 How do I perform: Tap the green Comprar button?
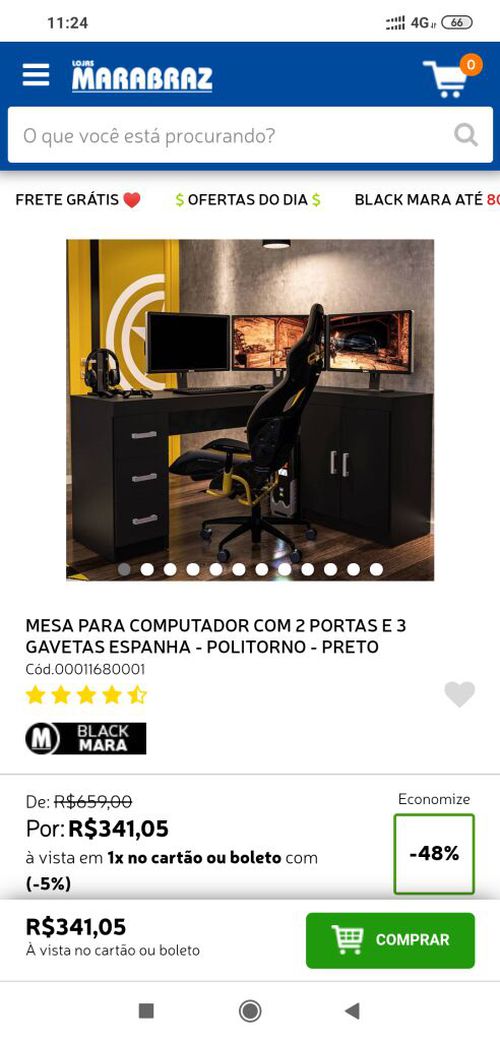[x=390, y=940]
